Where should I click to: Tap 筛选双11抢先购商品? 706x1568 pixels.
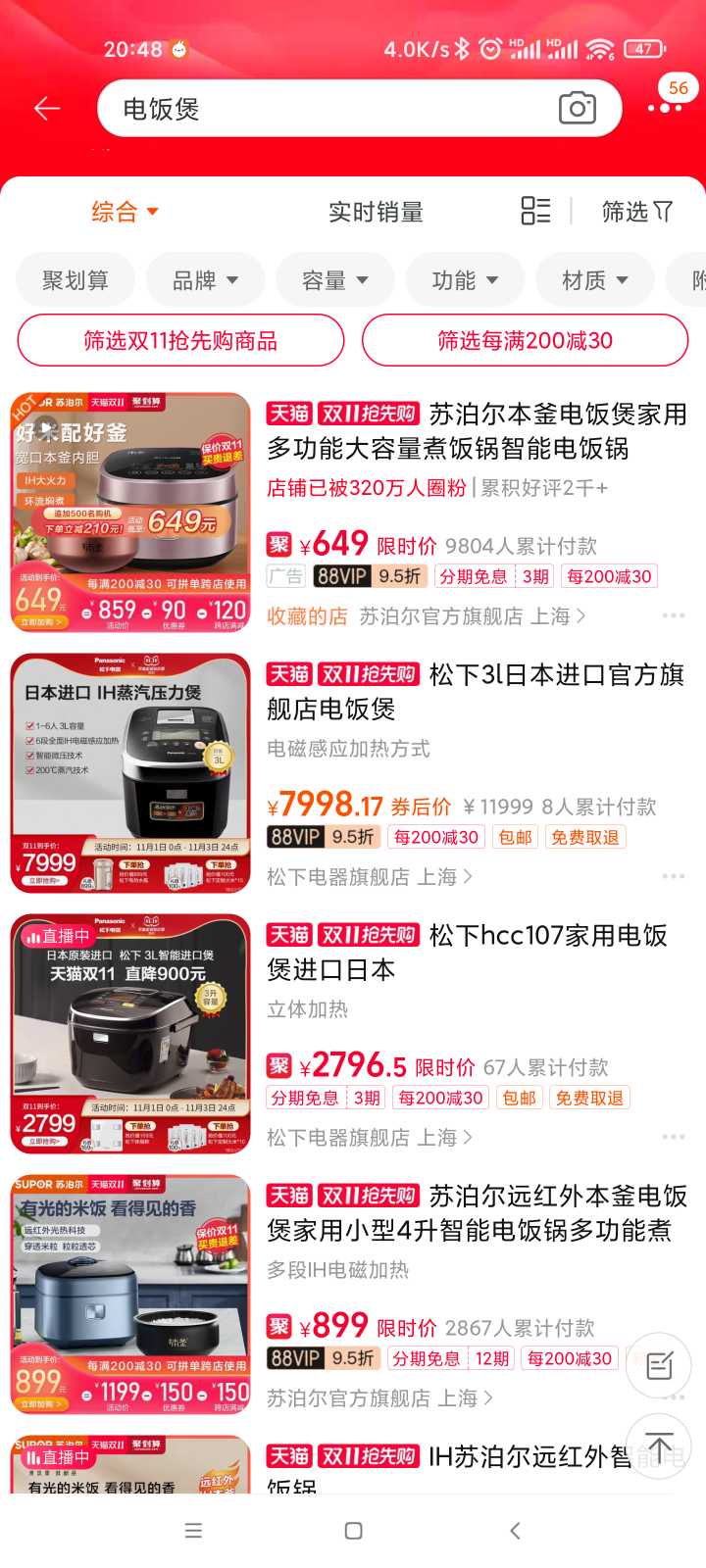pyautogui.click(x=180, y=340)
